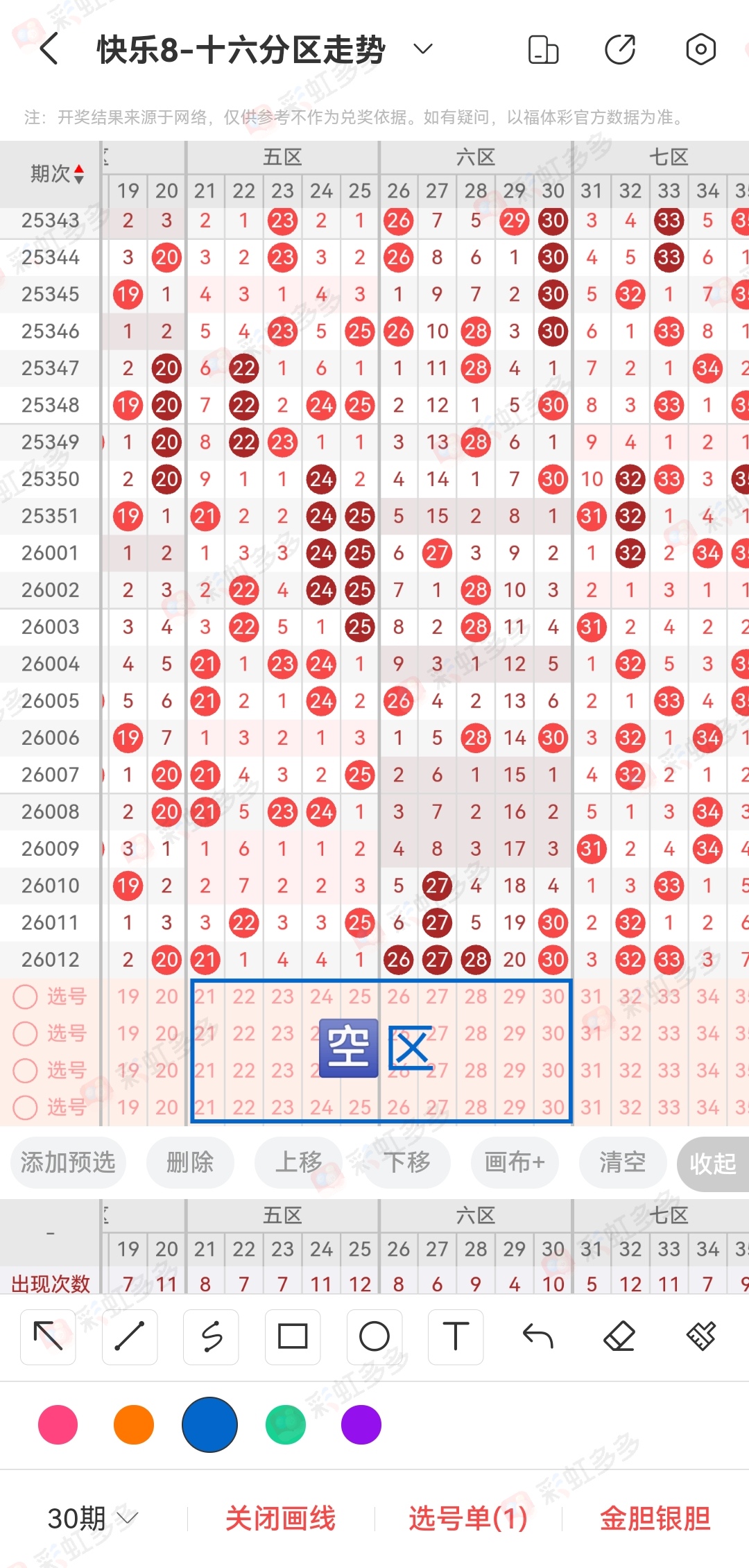
Task: Select the text T tool
Action: [x=456, y=1336]
